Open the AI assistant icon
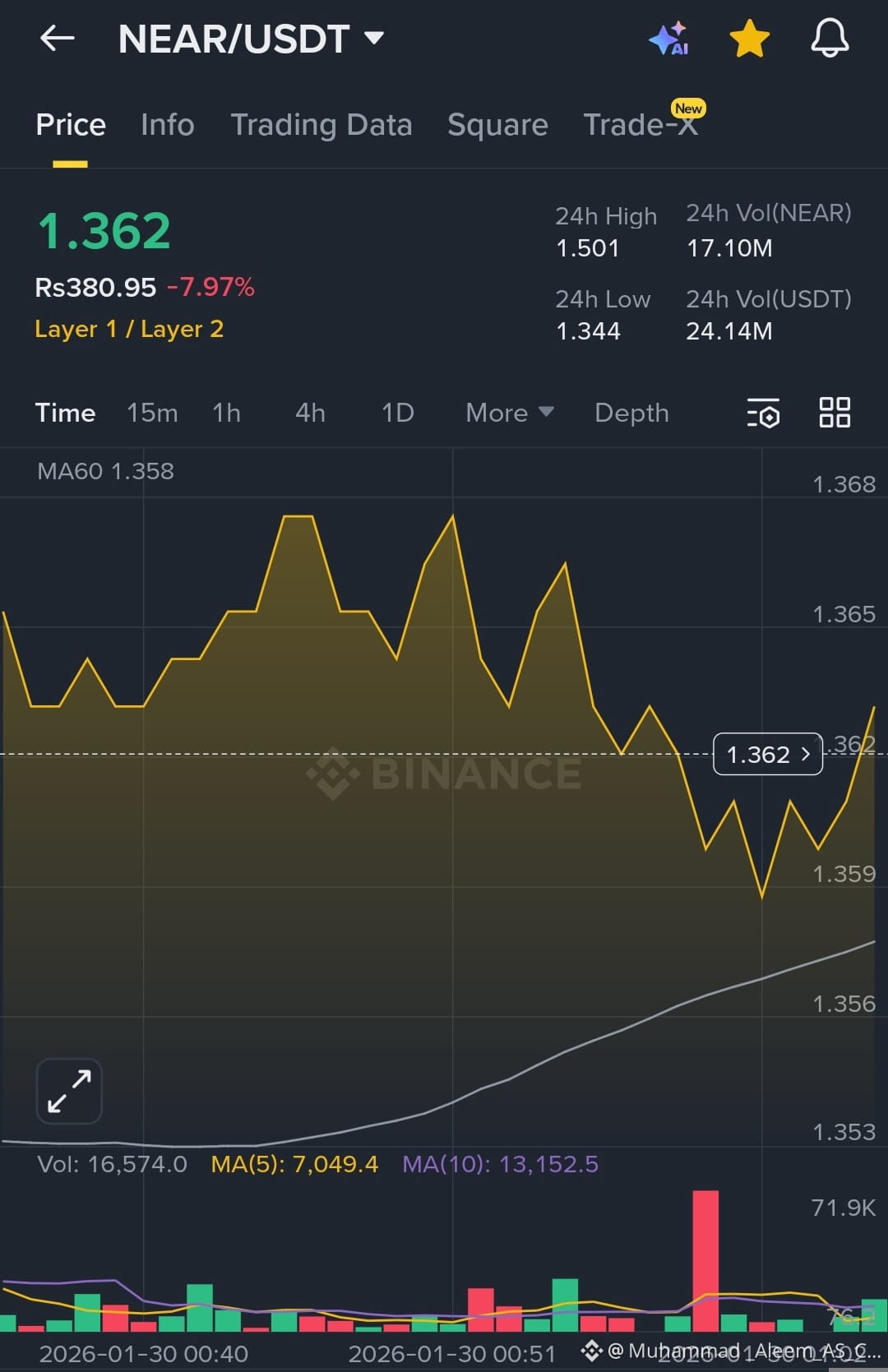The width and height of the screenshot is (888, 1372). click(668, 39)
